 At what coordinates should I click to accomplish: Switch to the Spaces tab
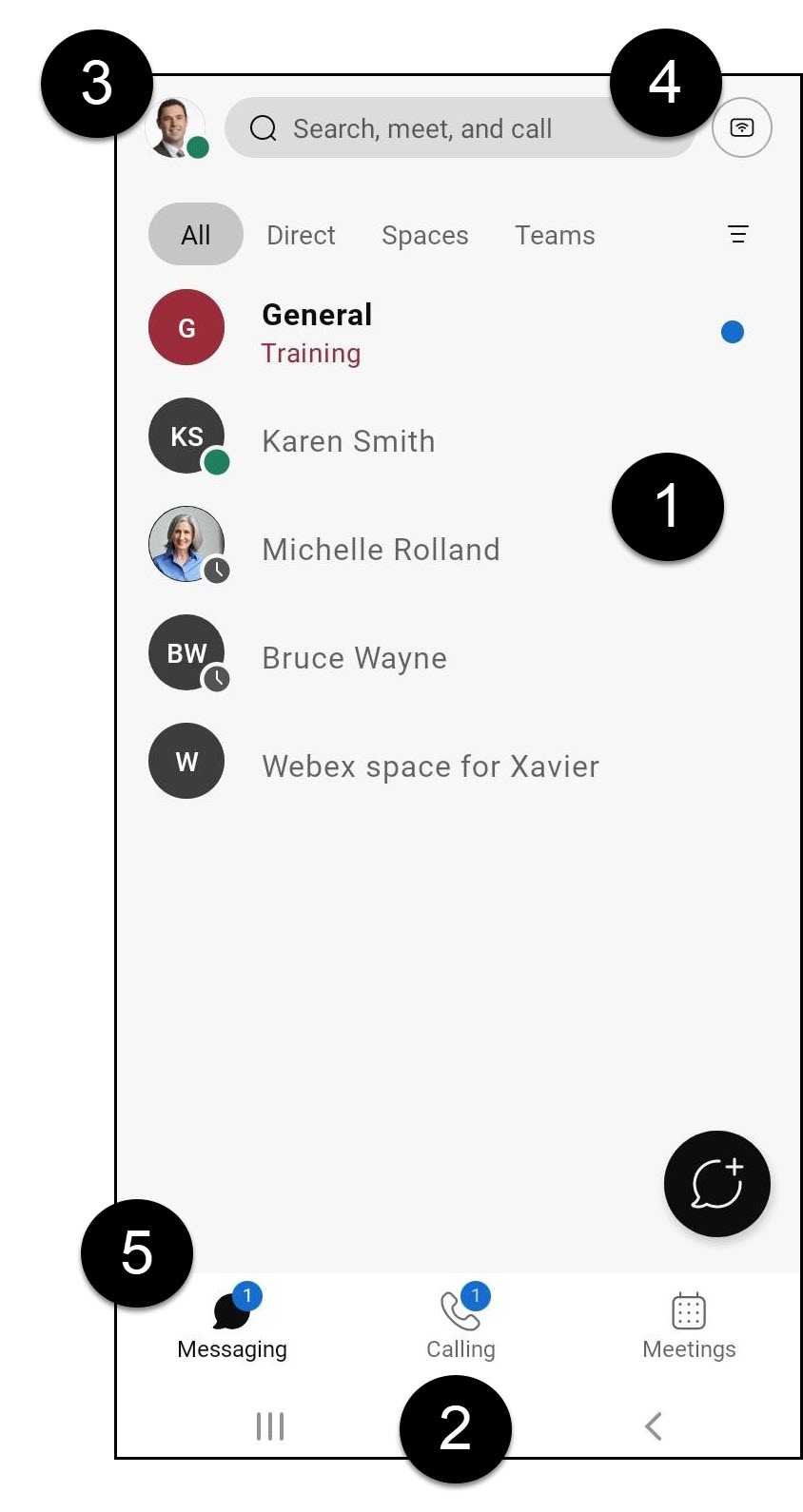(x=425, y=235)
